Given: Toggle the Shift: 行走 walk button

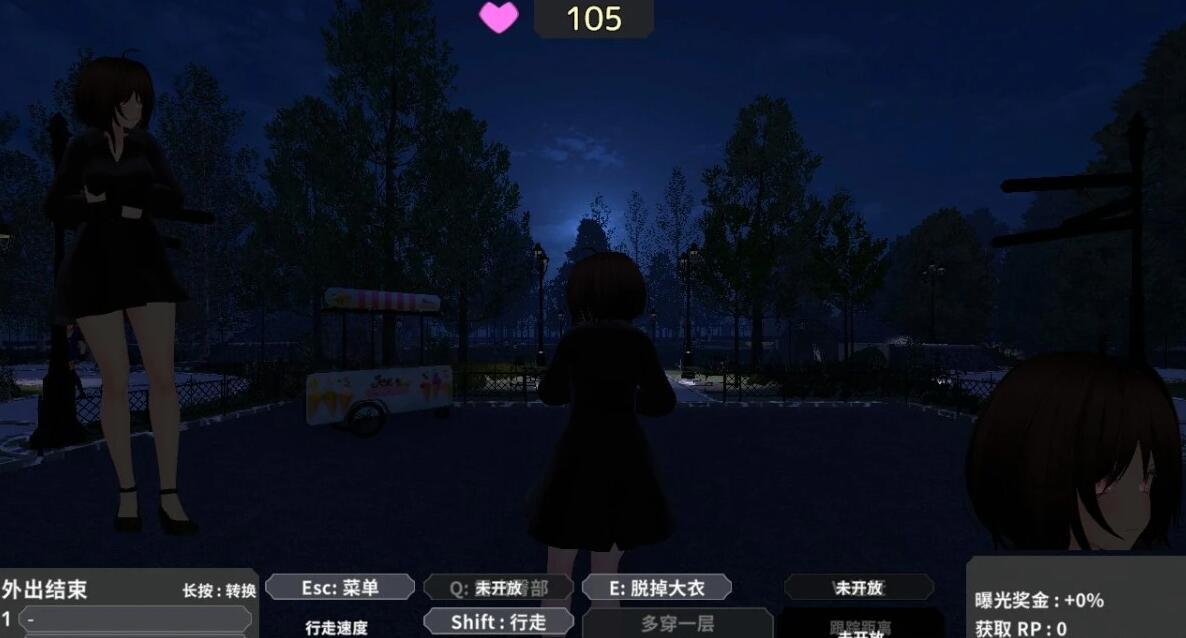Looking at the screenshot, I should coord(498,622).
